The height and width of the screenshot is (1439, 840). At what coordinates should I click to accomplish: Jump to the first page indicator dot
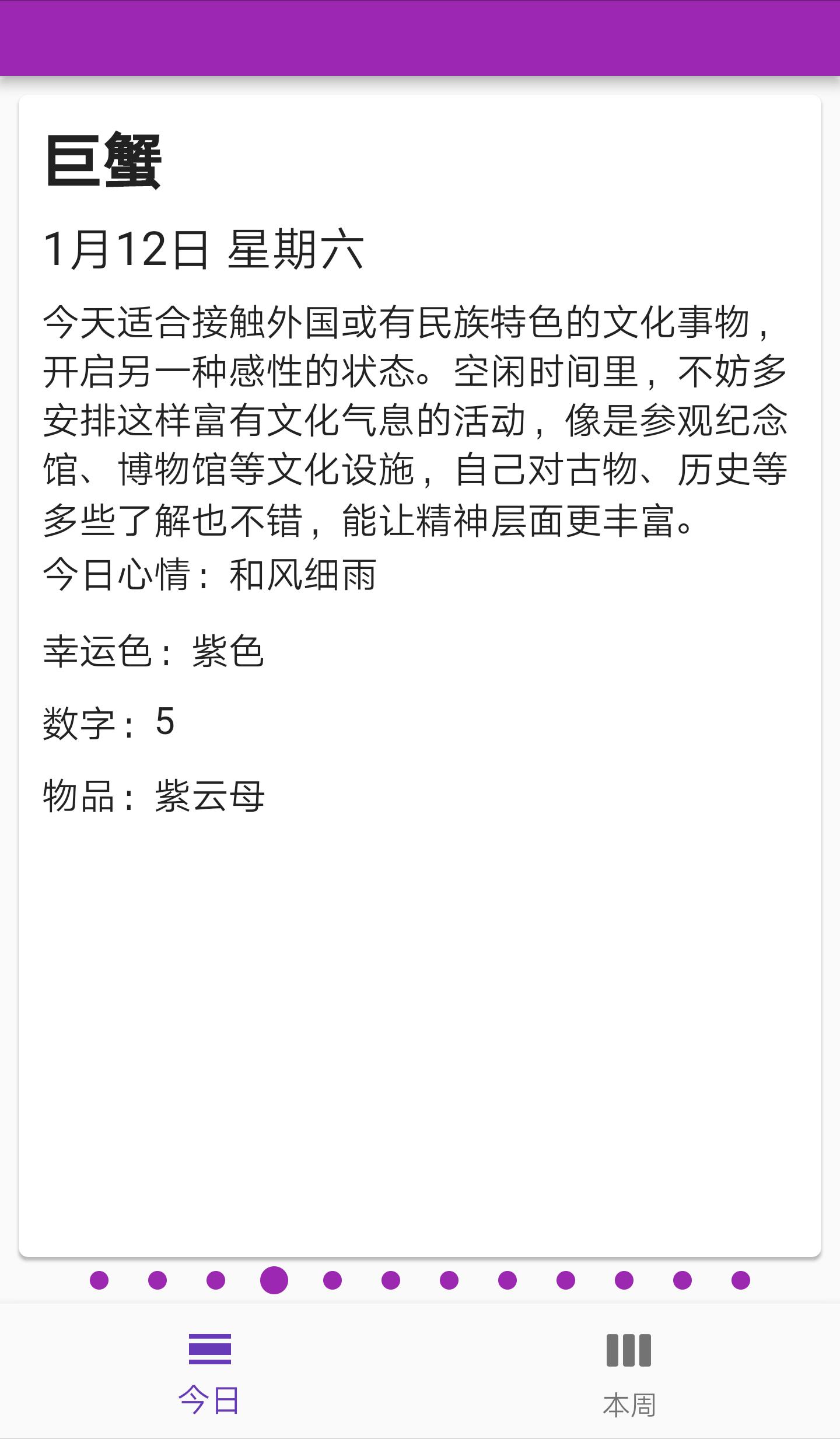[99, 1280]
